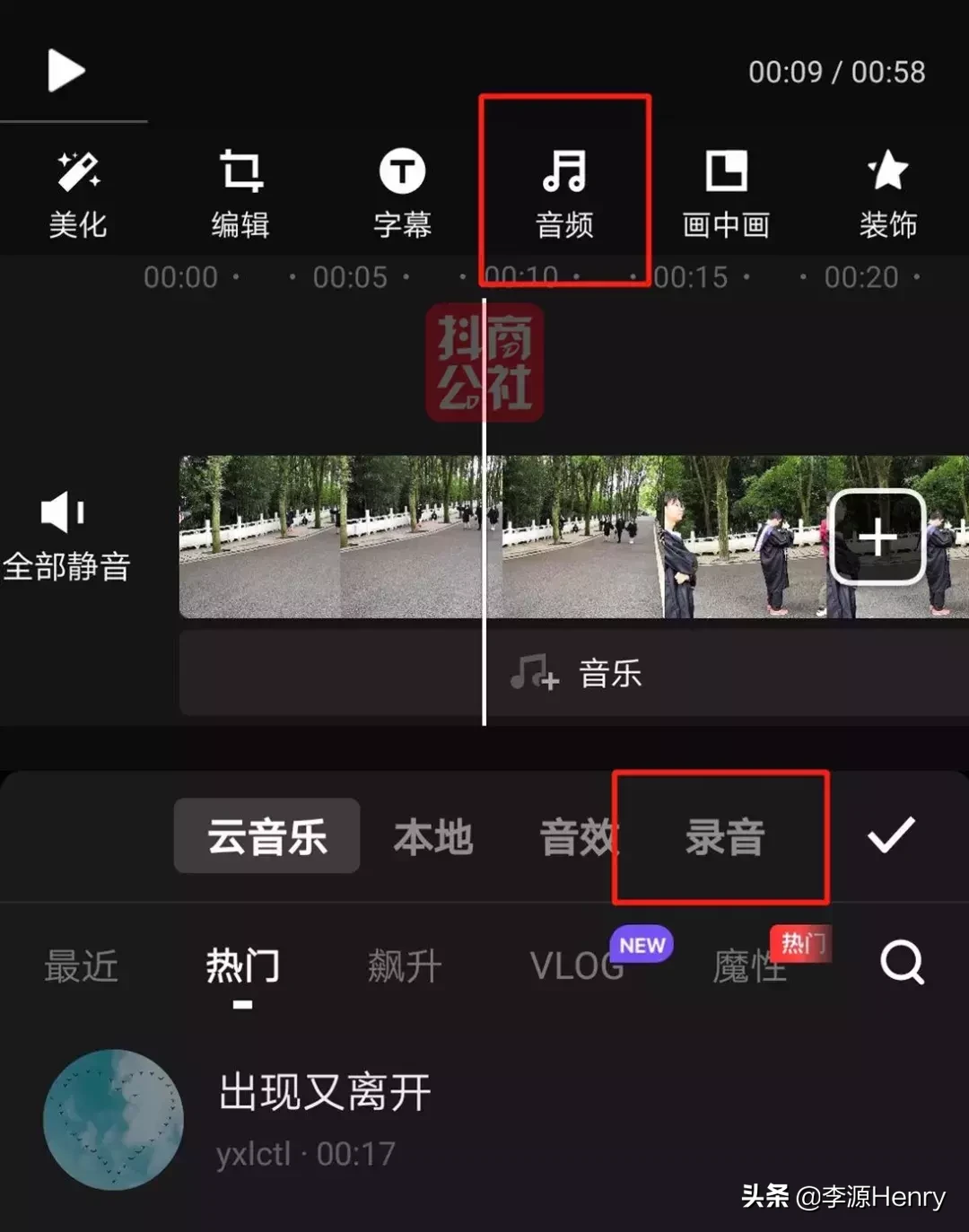Select the 美化 beautify tool
Viewport: 969px width, 1232px height.
[x=79, y=191]
